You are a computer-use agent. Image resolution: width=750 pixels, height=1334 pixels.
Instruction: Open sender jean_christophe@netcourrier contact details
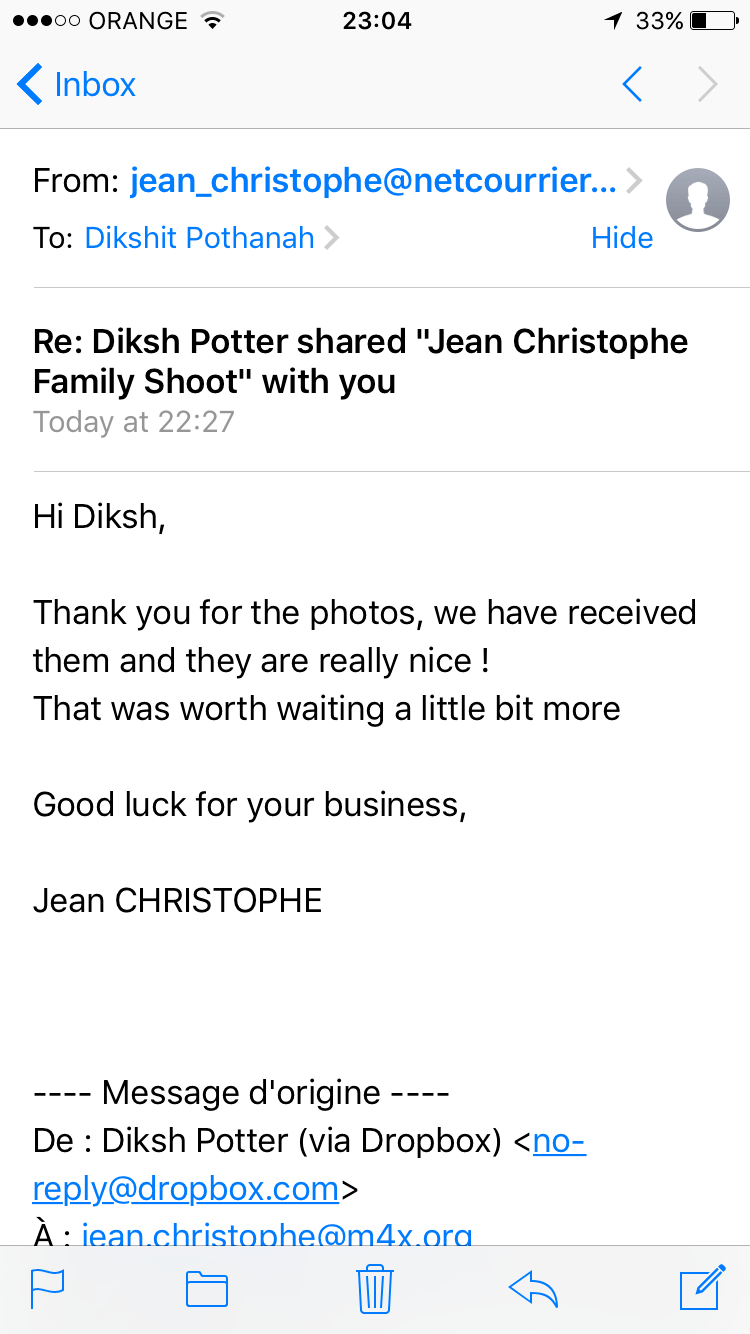[x=373, y=181]
